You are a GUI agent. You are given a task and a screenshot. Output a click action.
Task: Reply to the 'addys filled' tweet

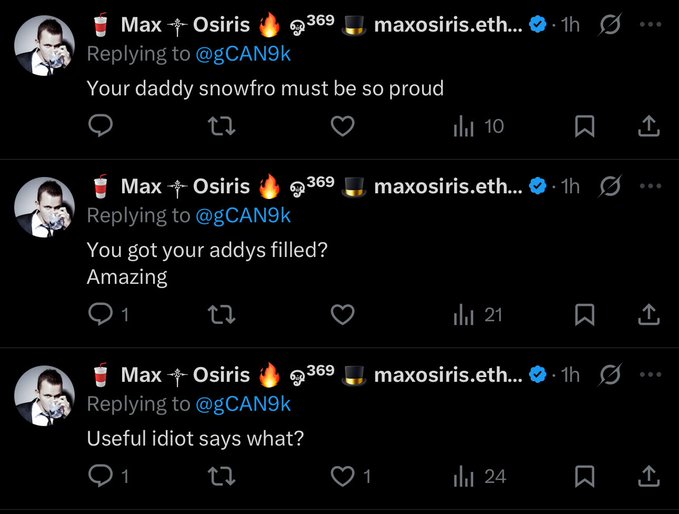coord(99,315)
